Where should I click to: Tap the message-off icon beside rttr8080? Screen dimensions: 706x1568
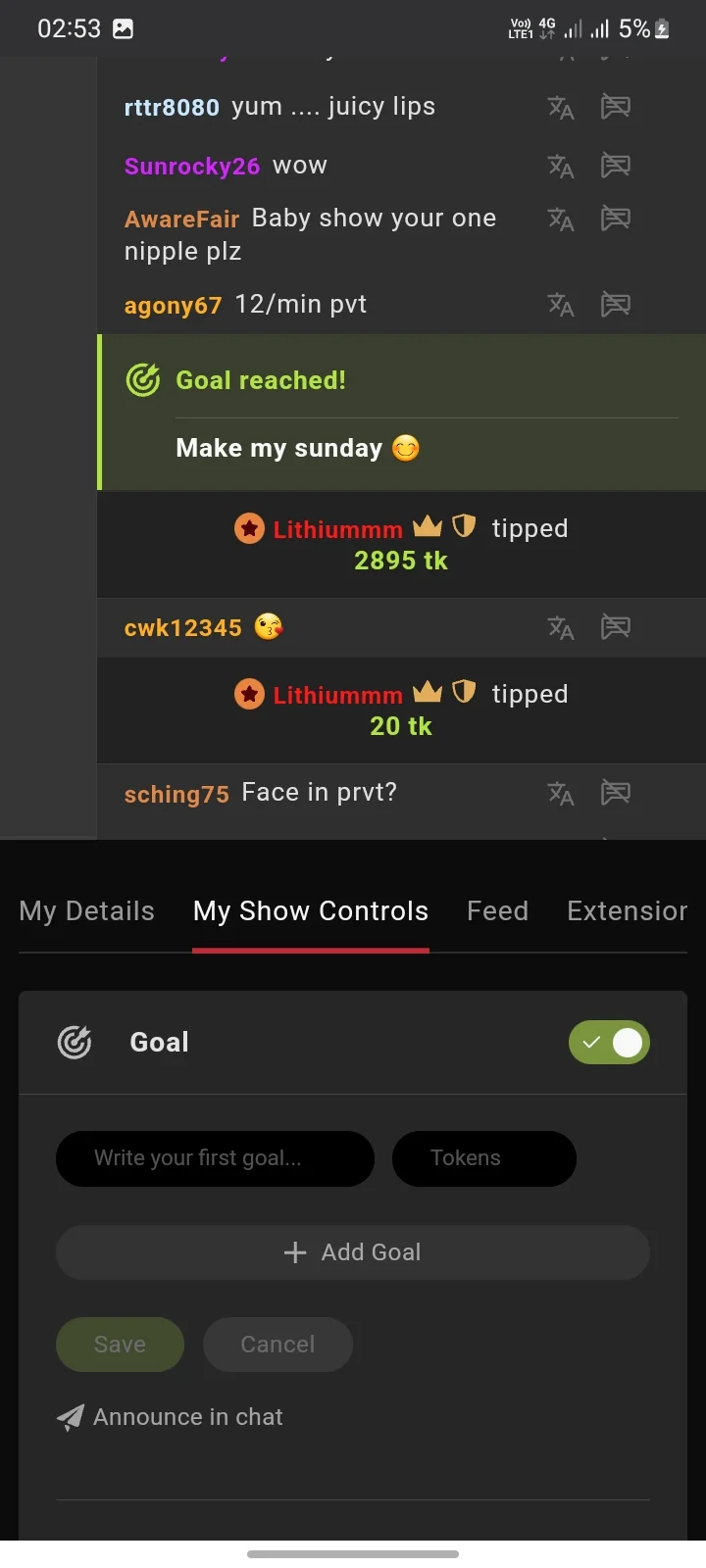pos(616,107)
